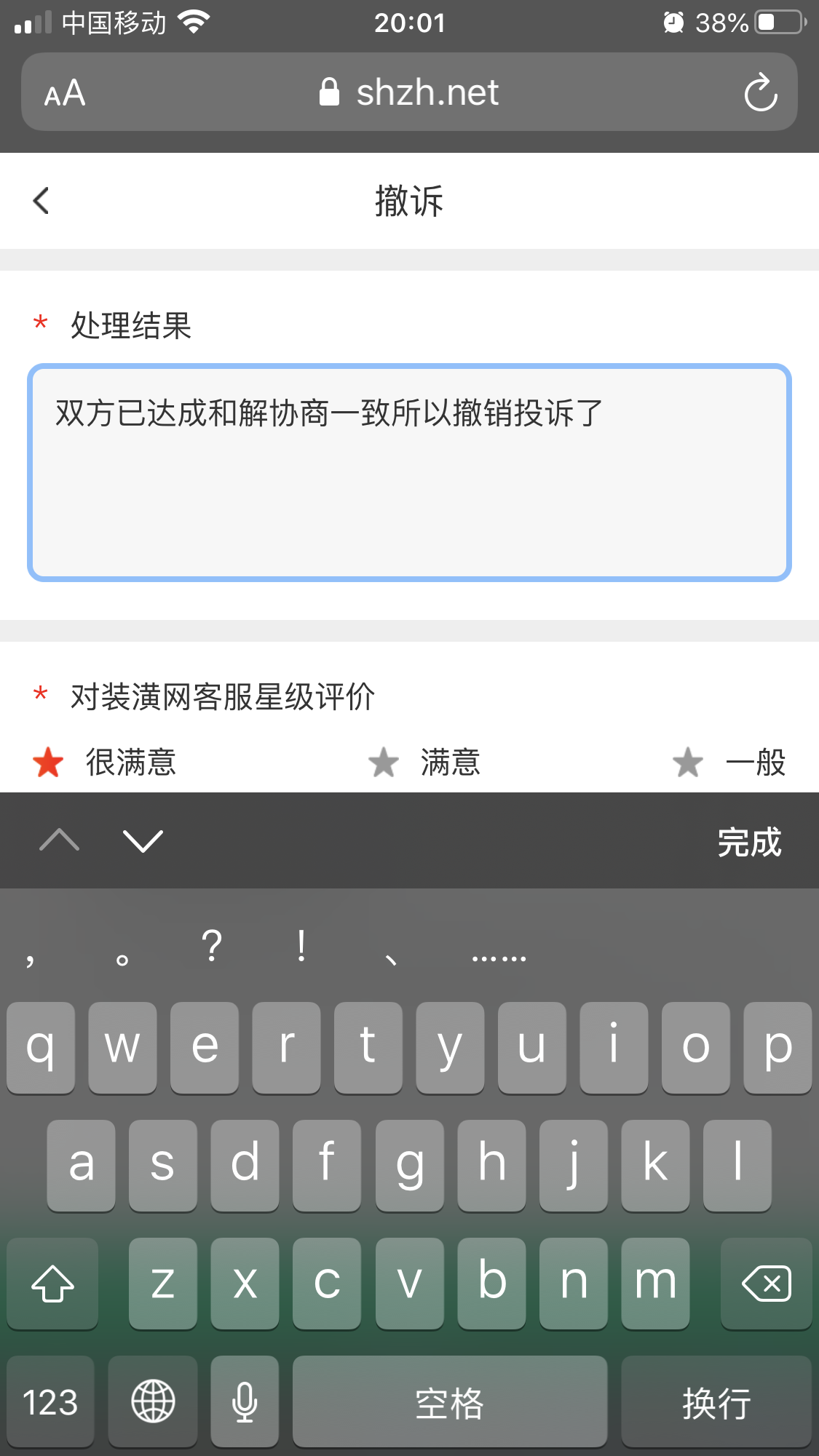Tap the shzh.net address bar
The image size is (819, 1456).
(x=409, y=93)
